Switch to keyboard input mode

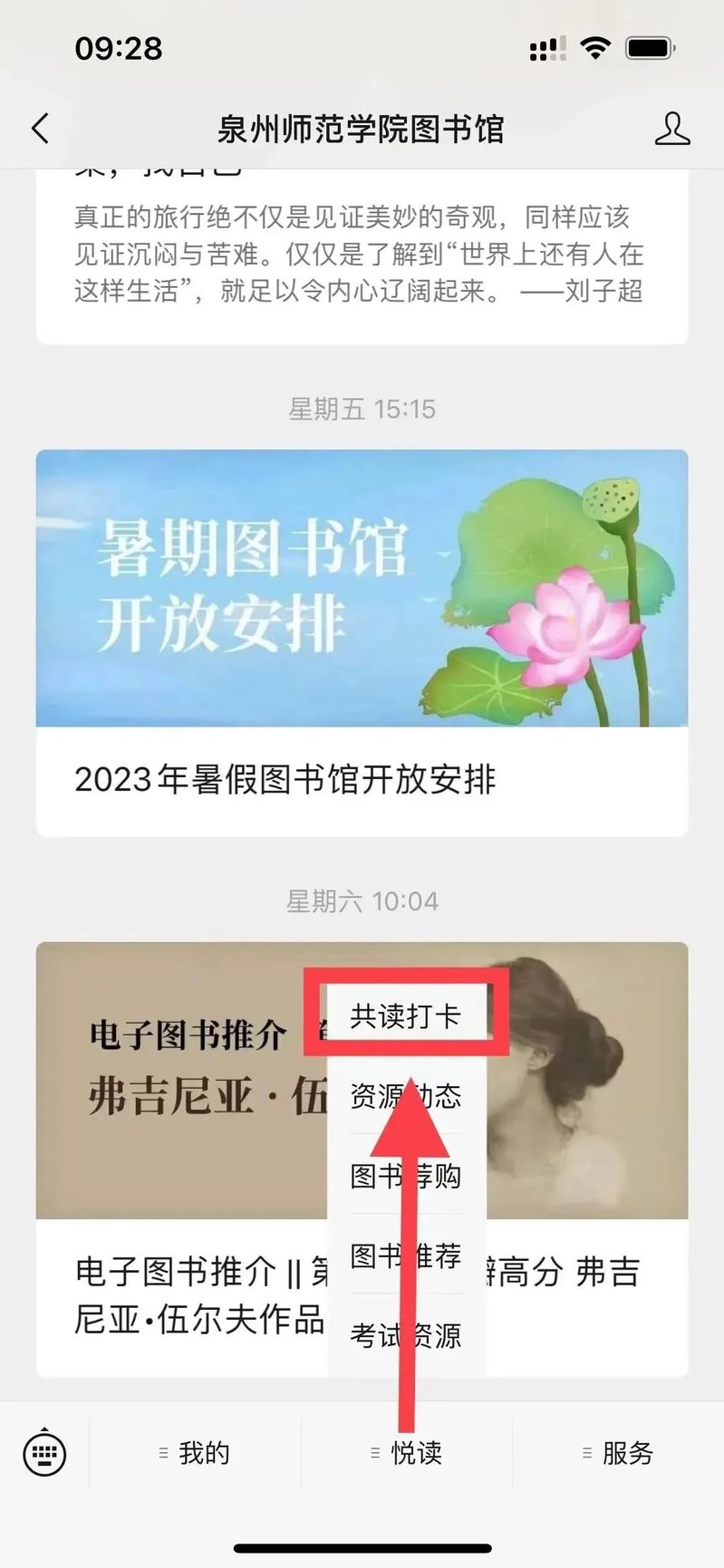(x=44, y=1452)
